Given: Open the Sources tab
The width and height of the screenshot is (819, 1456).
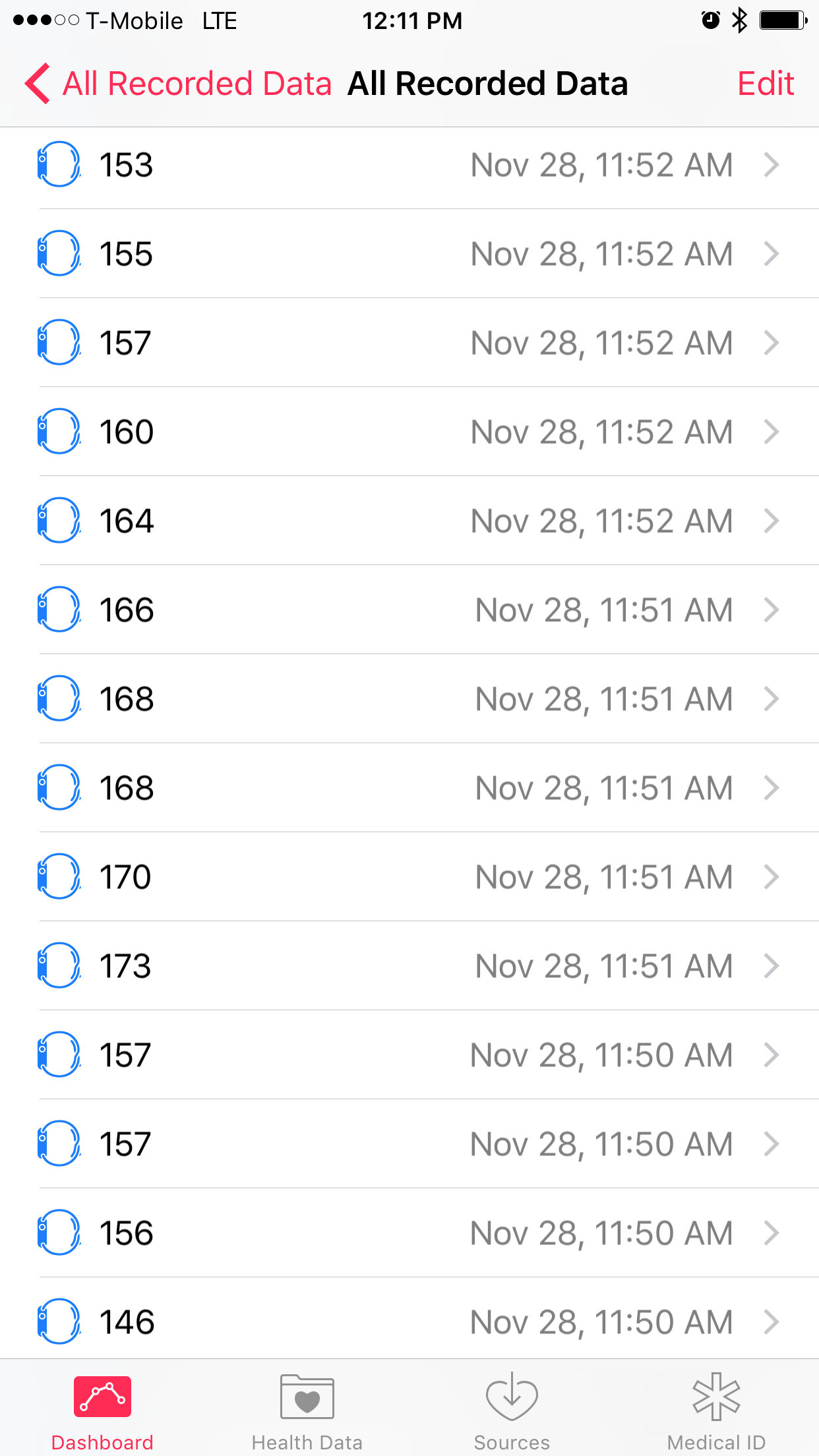Looking at the screenshot, I should click(512, 1411).
